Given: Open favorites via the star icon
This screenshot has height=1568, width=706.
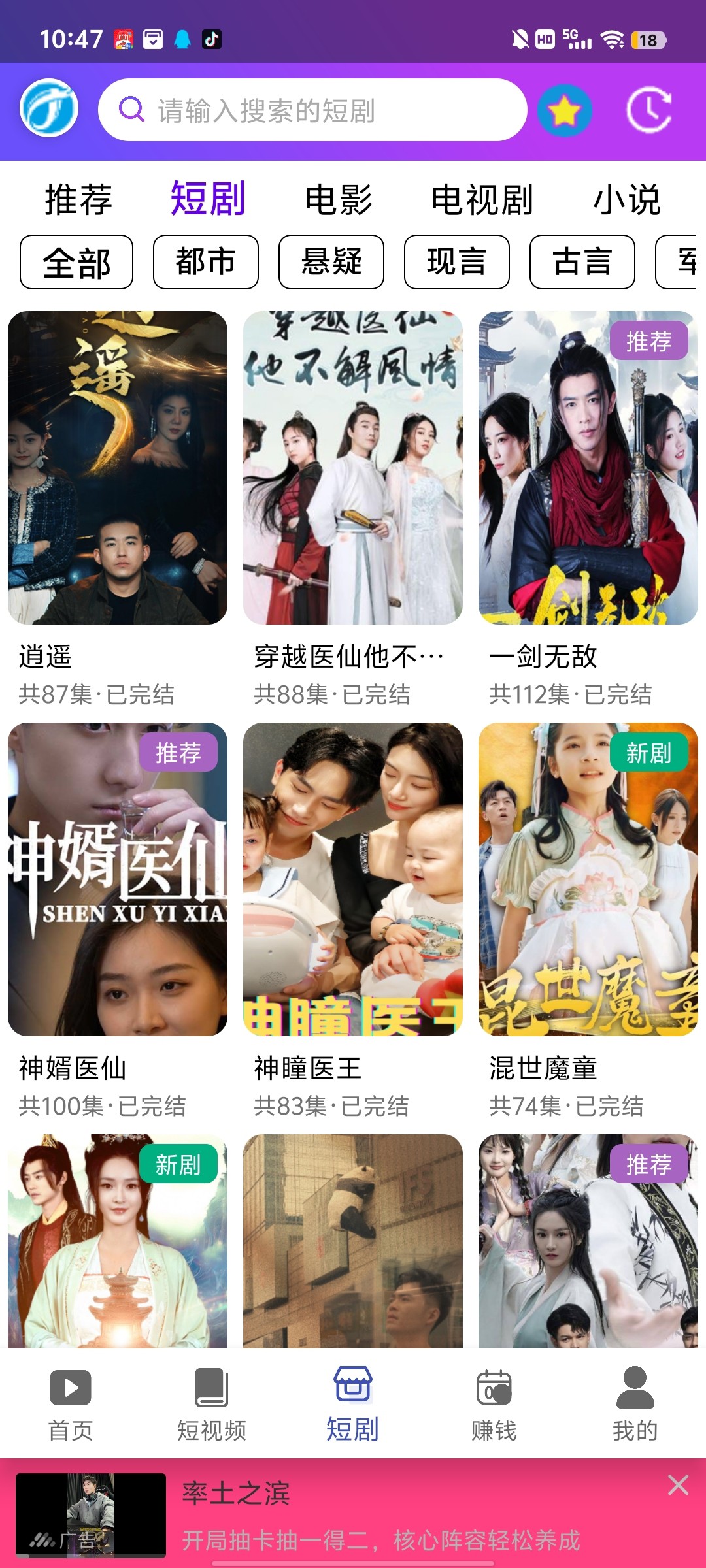Looking at the screenshot, I should (565, 110).
